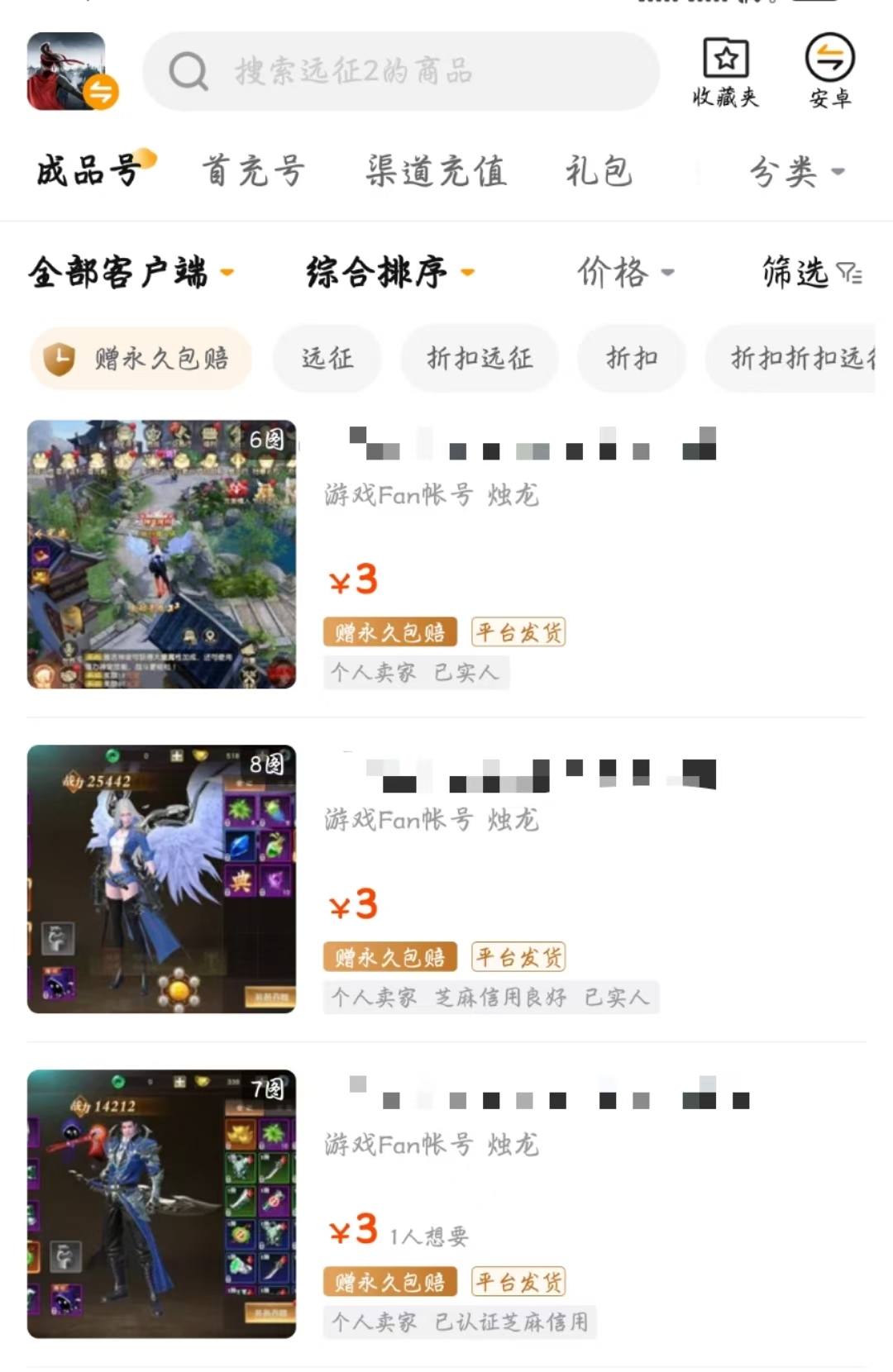The height and width of the screenshot is (1372, 893).
Task: Open the 礼包 tab
Action: (599, 171)
